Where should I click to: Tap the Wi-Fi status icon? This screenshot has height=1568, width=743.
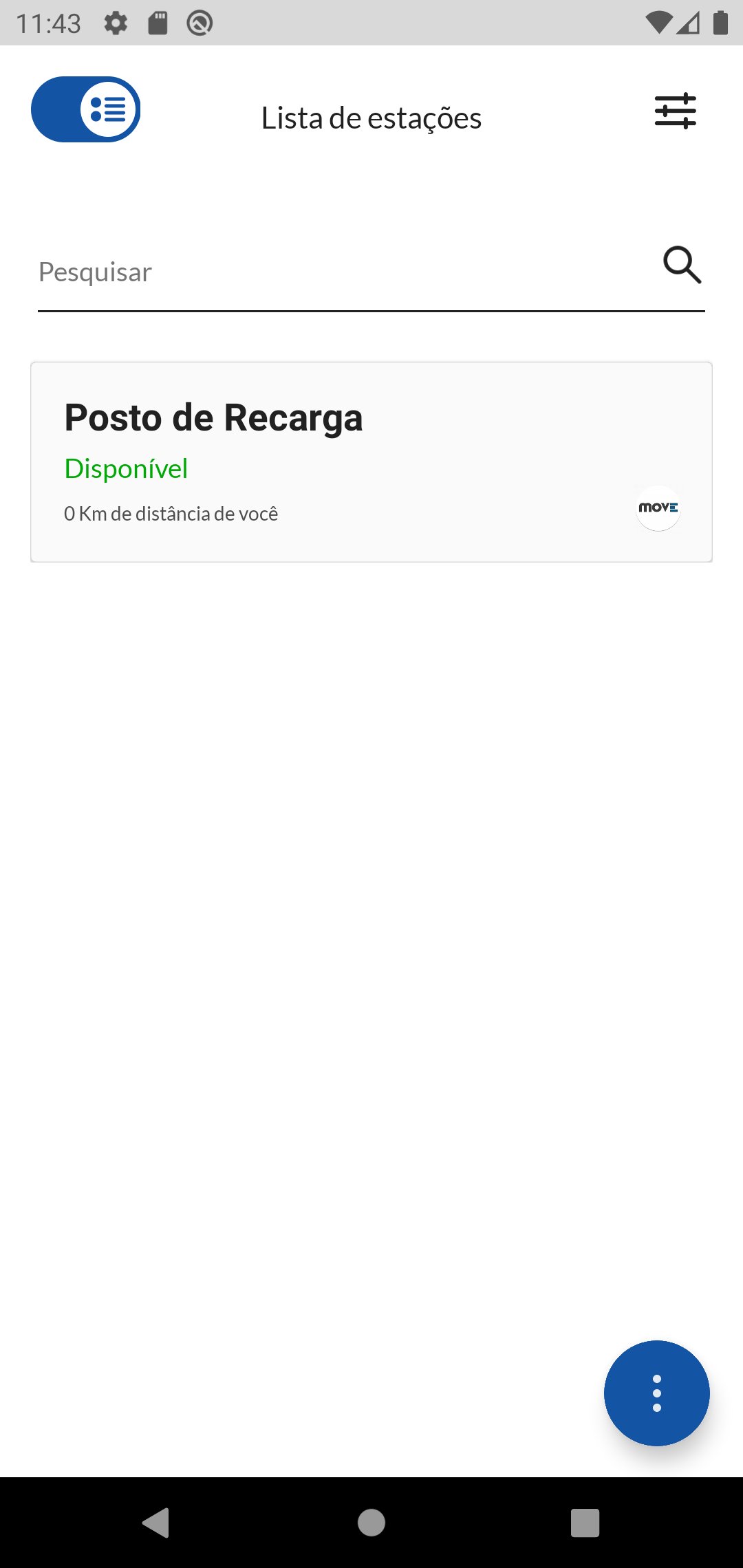(659, 22)
